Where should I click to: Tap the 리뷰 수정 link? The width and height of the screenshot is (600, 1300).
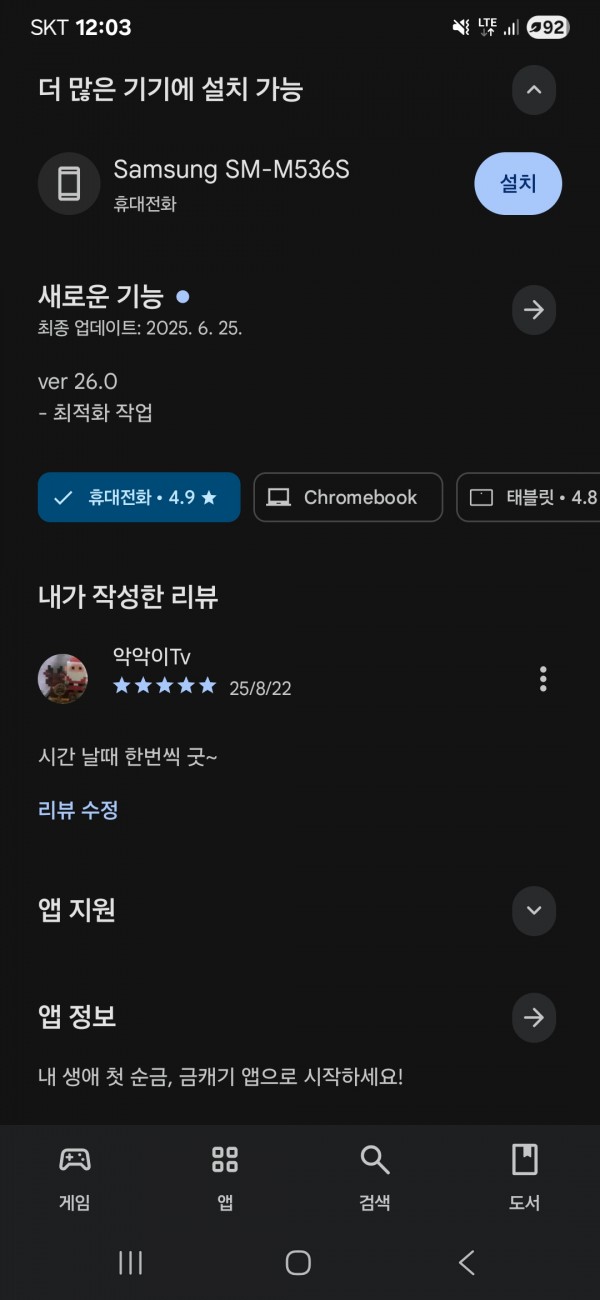pos(78,810)
